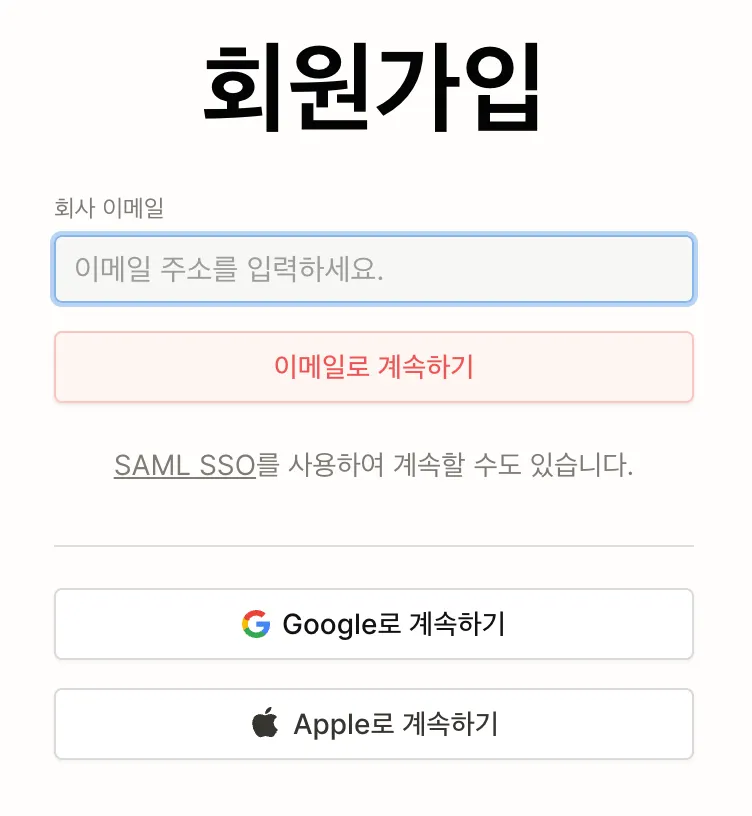This screenshot has width=752, height=816.
Task: Continue with Google sign-up
Action: tap(373, 624)
